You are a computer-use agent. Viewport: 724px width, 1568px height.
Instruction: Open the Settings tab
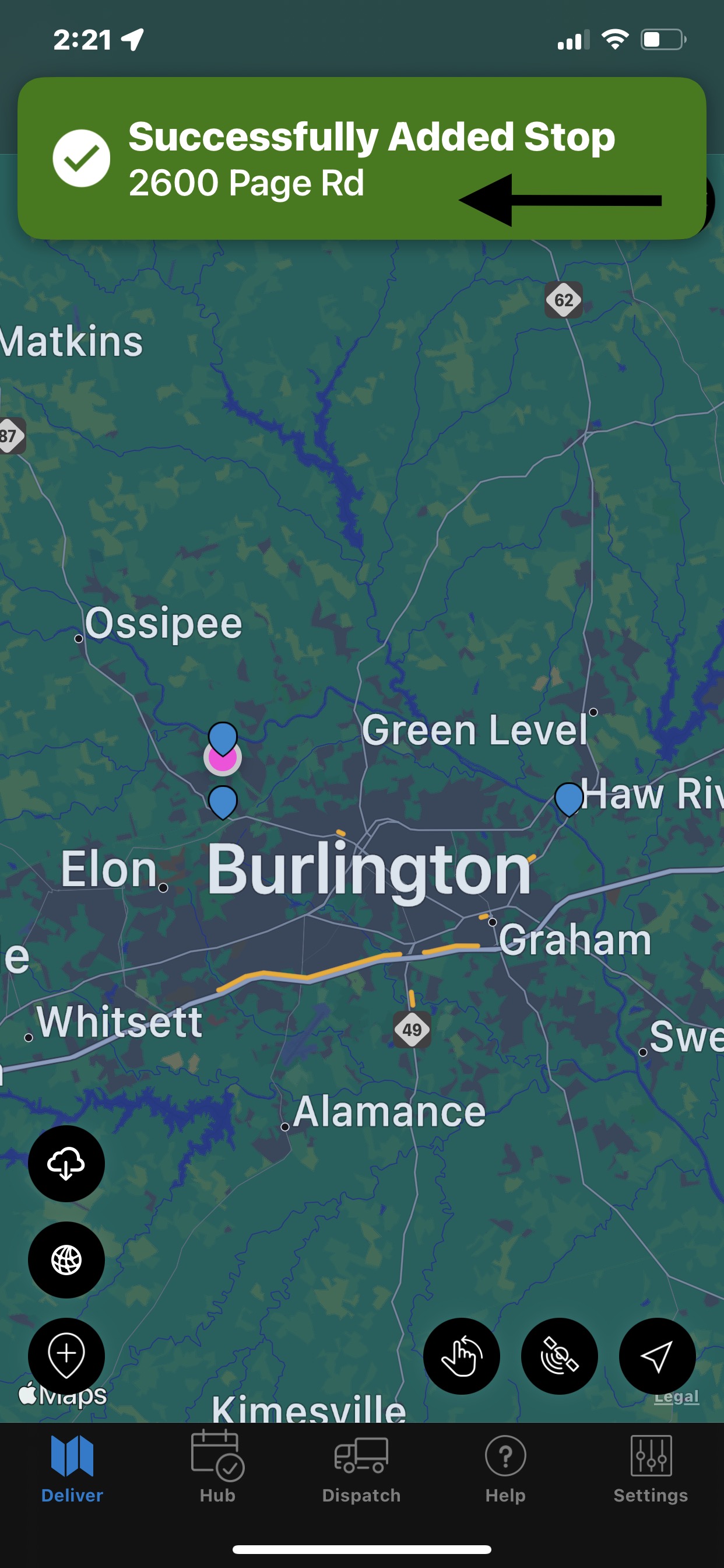pyautogui.click(x=651, y=1468)
